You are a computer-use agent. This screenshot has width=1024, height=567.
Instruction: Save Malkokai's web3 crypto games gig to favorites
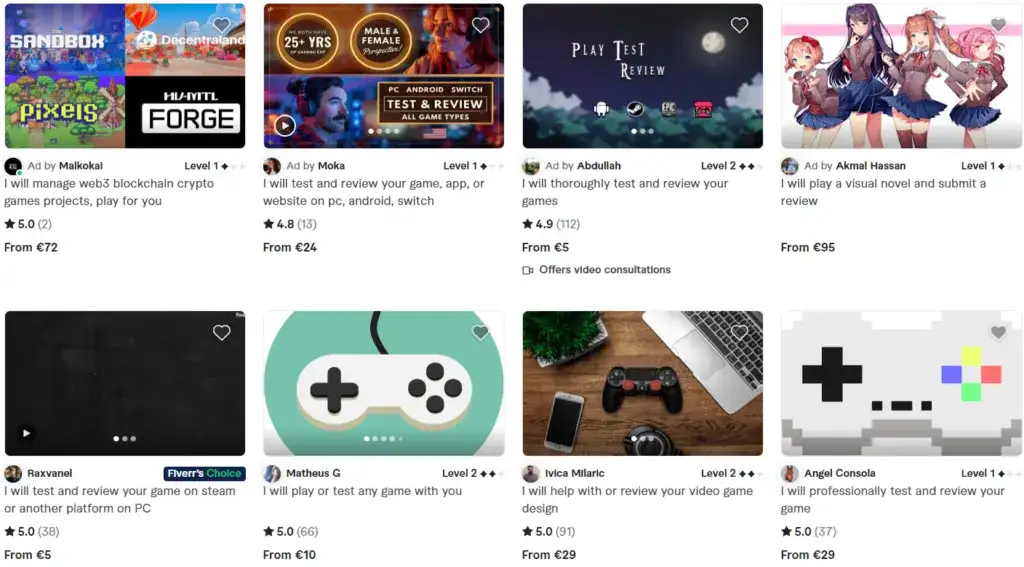click(222, 25)
